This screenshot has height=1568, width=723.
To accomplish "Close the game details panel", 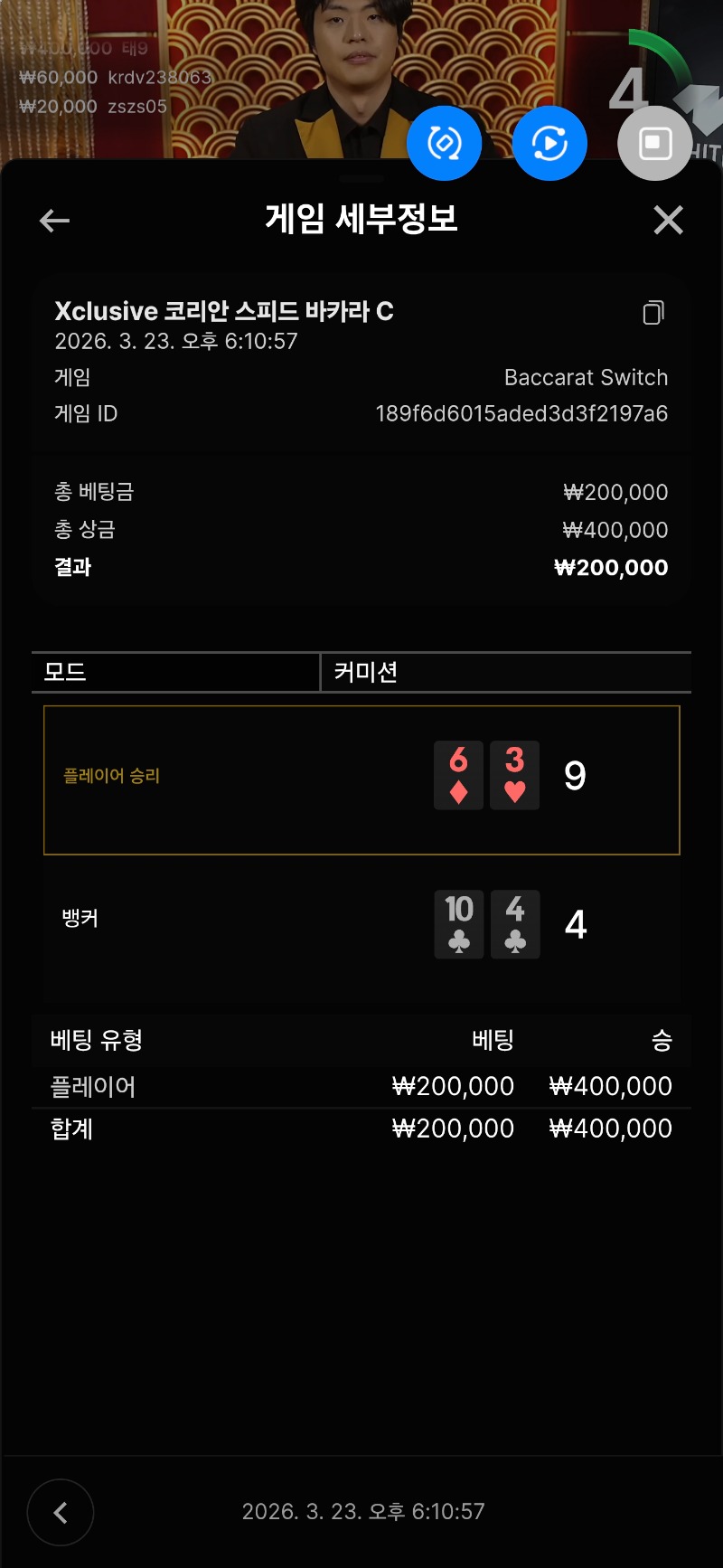I will point(668,220).
